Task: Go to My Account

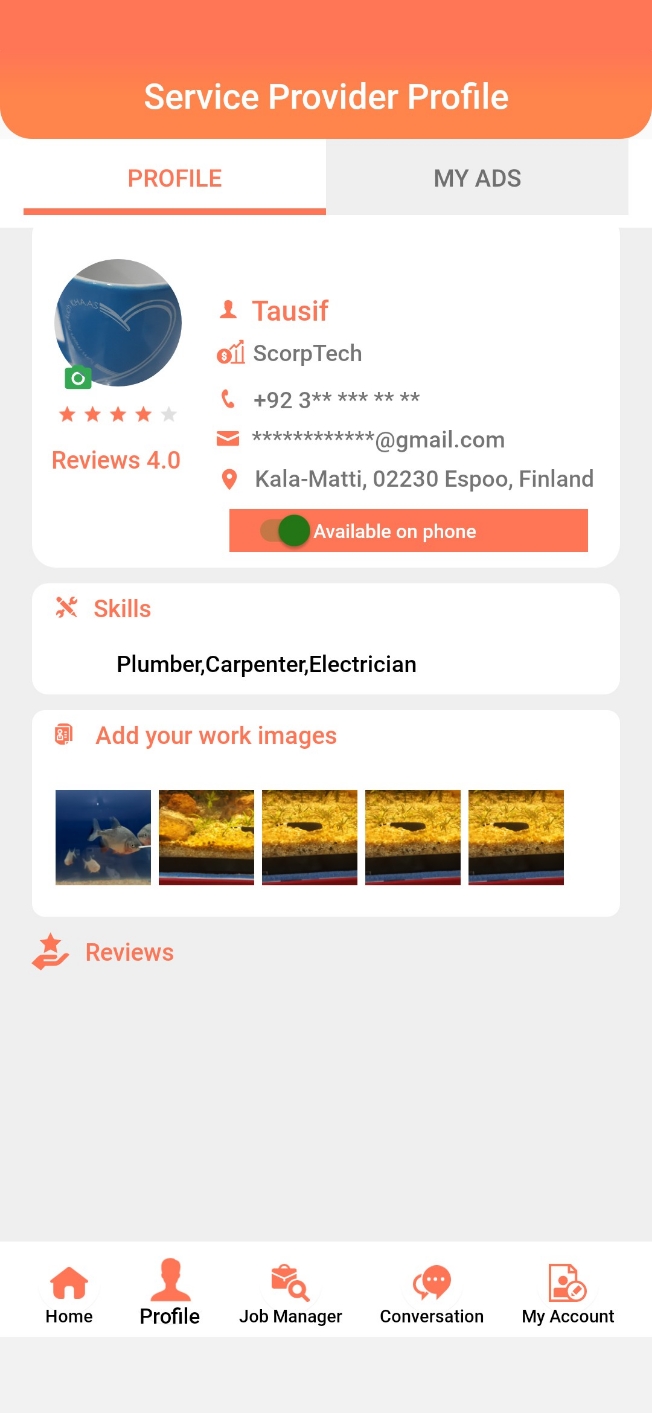Action: (x=568, y=1294)
